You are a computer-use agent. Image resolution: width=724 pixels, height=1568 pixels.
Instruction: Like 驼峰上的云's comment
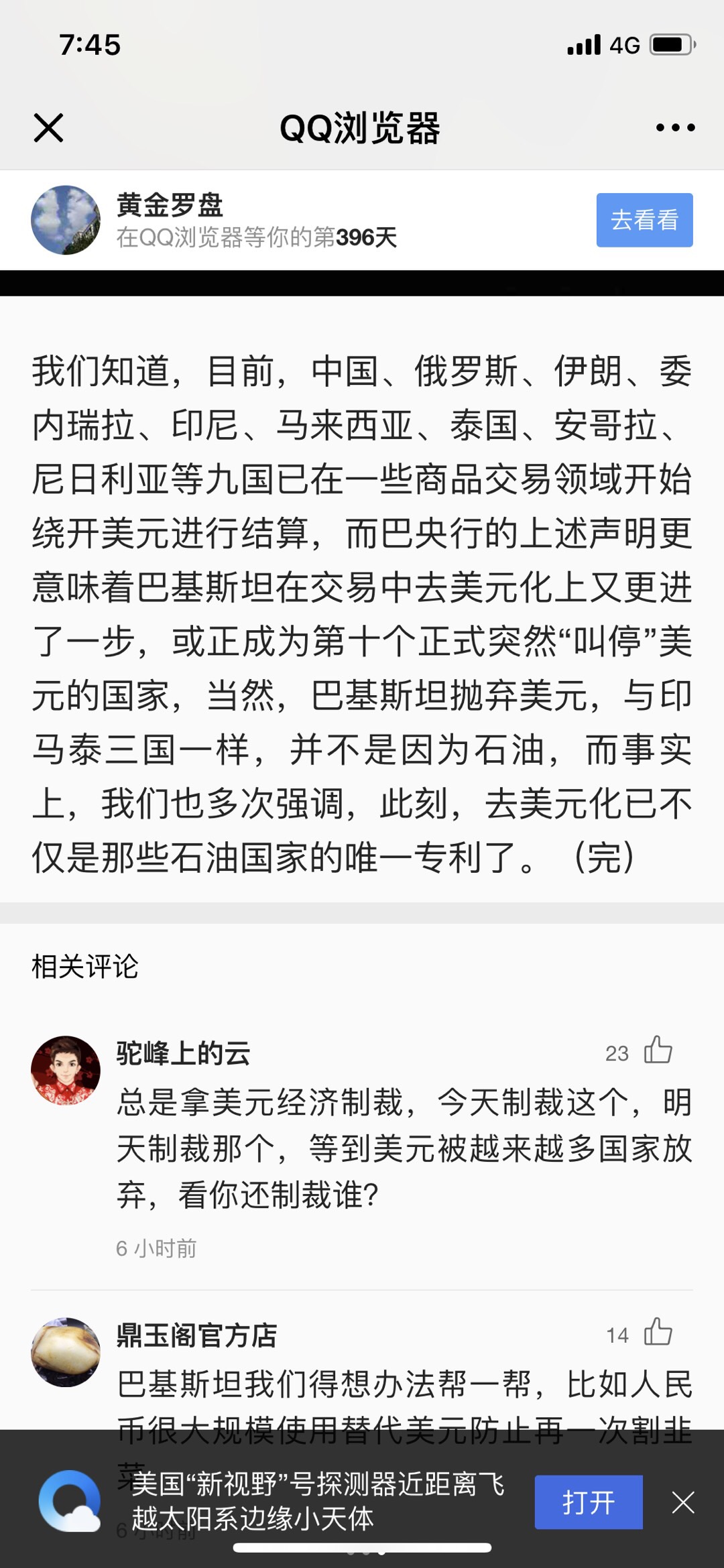[658, 1050]
